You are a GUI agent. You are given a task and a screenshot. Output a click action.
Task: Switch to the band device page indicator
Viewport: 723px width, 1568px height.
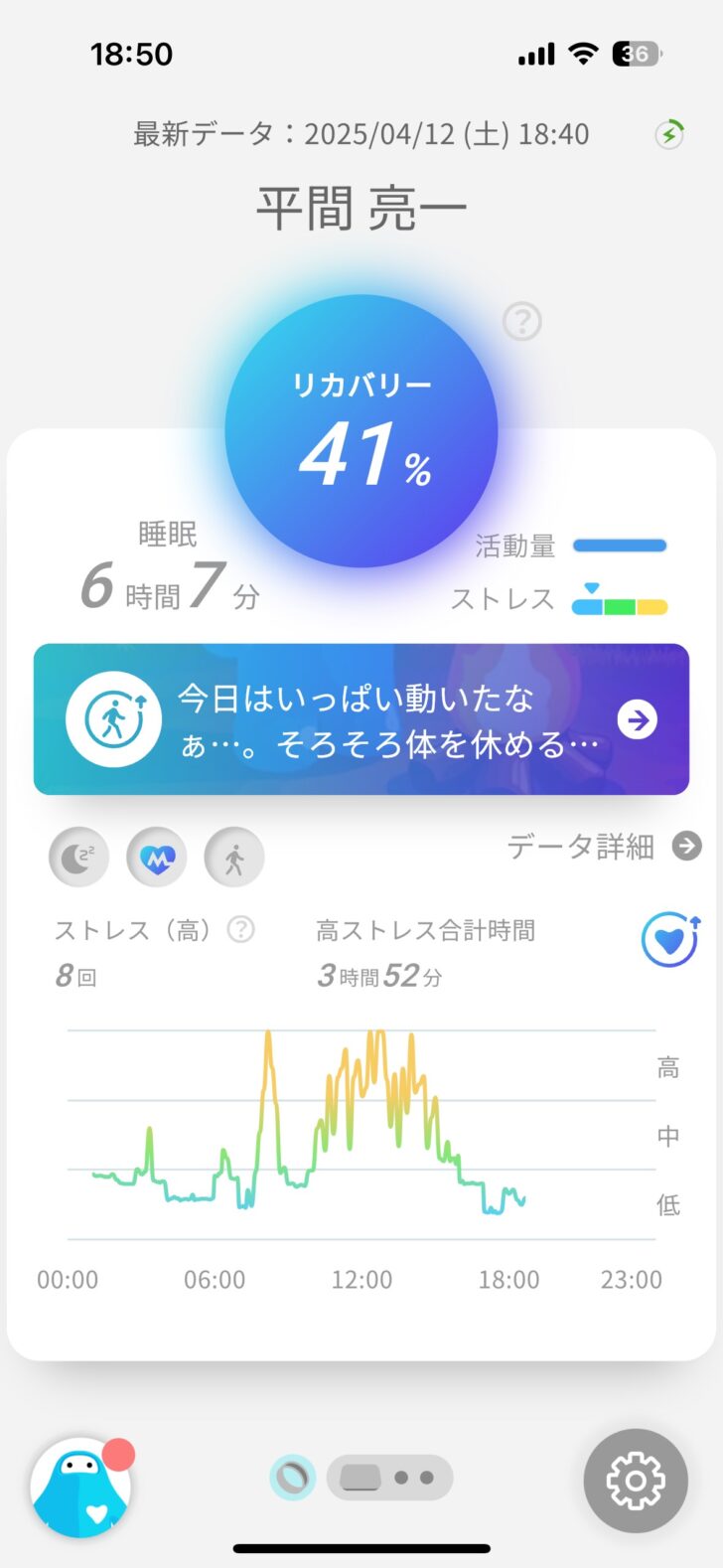pyautogui.click(x=361, y=1478)
